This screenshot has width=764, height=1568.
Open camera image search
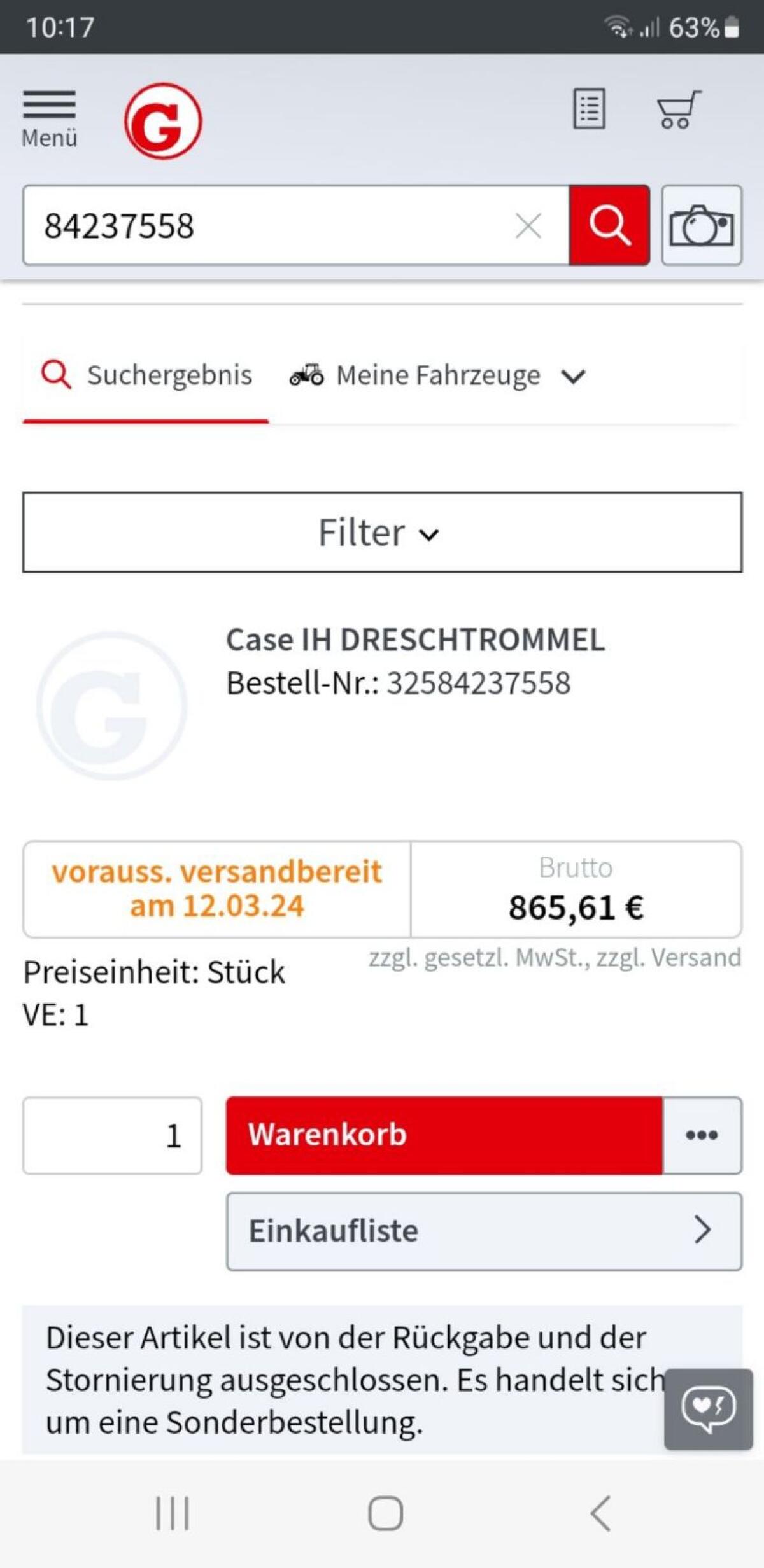coord(702,225)
